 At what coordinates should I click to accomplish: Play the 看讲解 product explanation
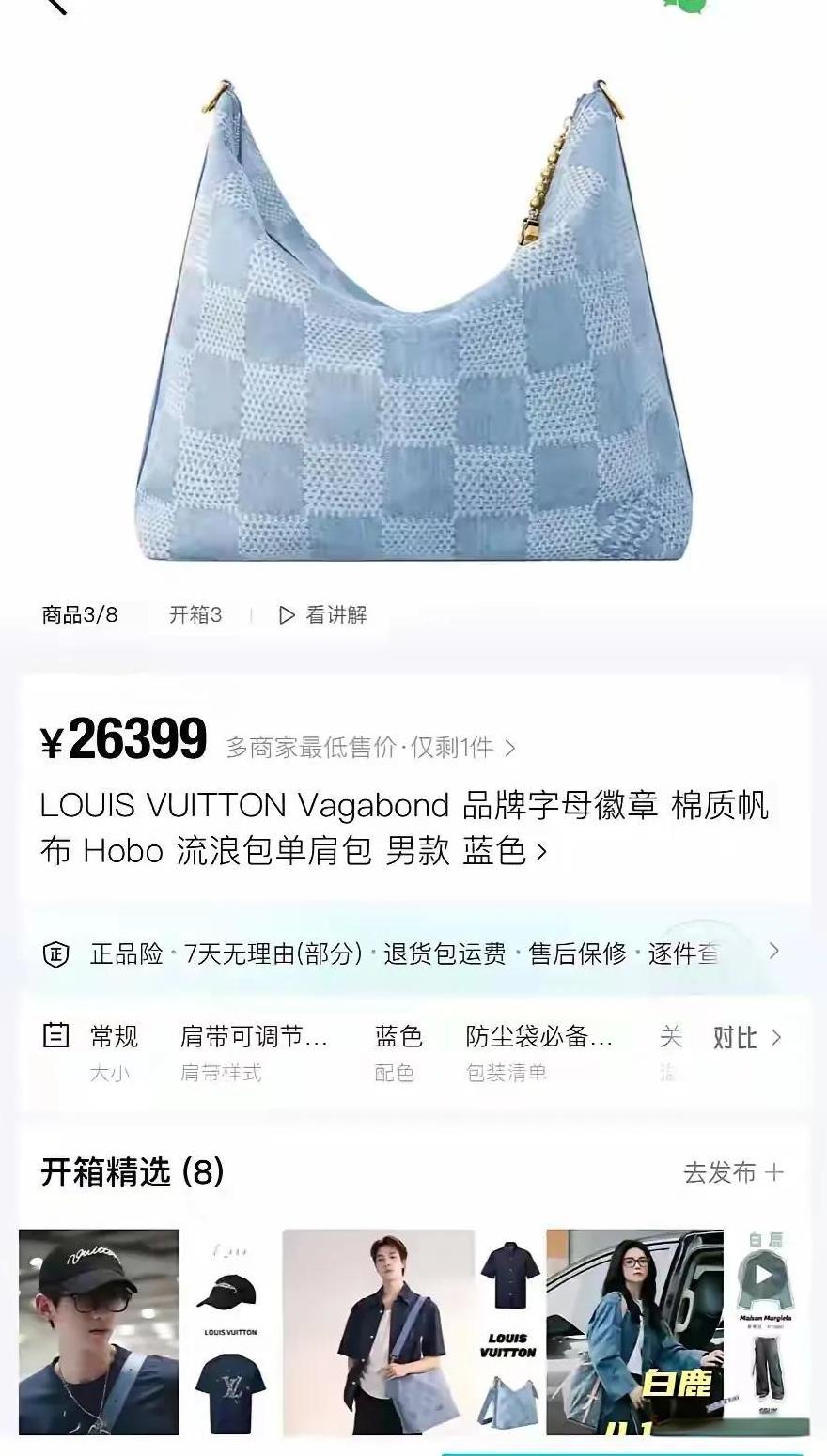pyautogui.click(x=322, y=614)
